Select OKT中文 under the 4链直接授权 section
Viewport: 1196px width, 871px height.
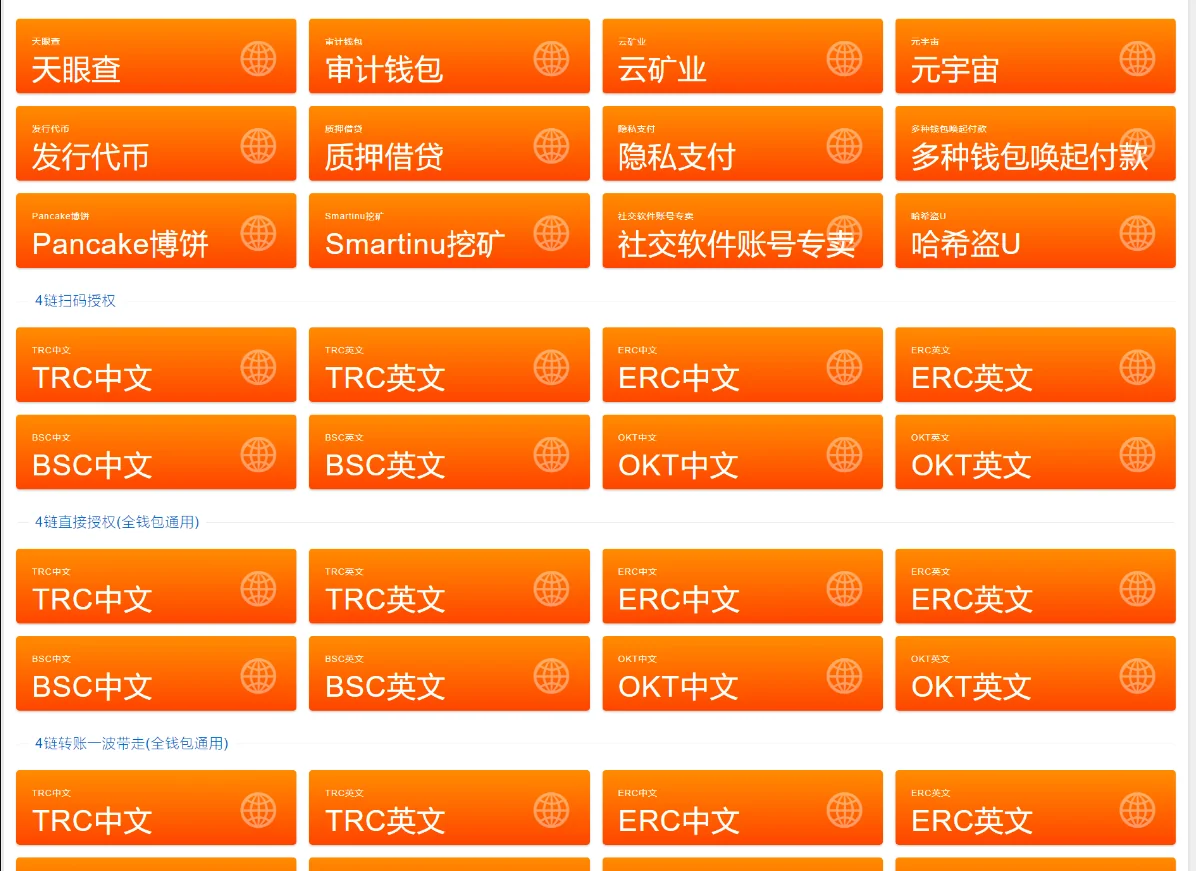tap(742, 674)
